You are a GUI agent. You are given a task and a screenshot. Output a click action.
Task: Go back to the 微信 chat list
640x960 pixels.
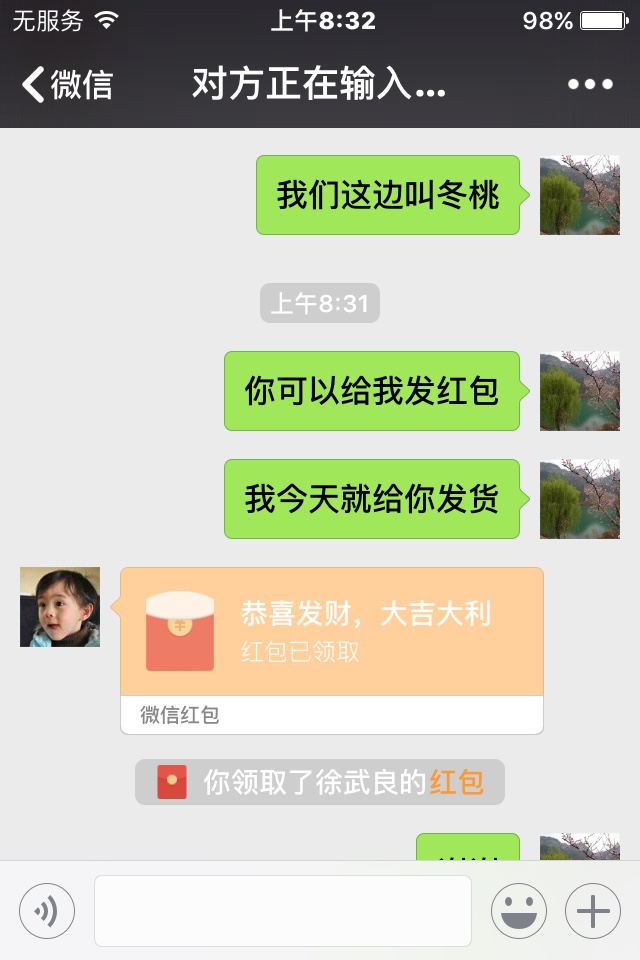[67, 85]
